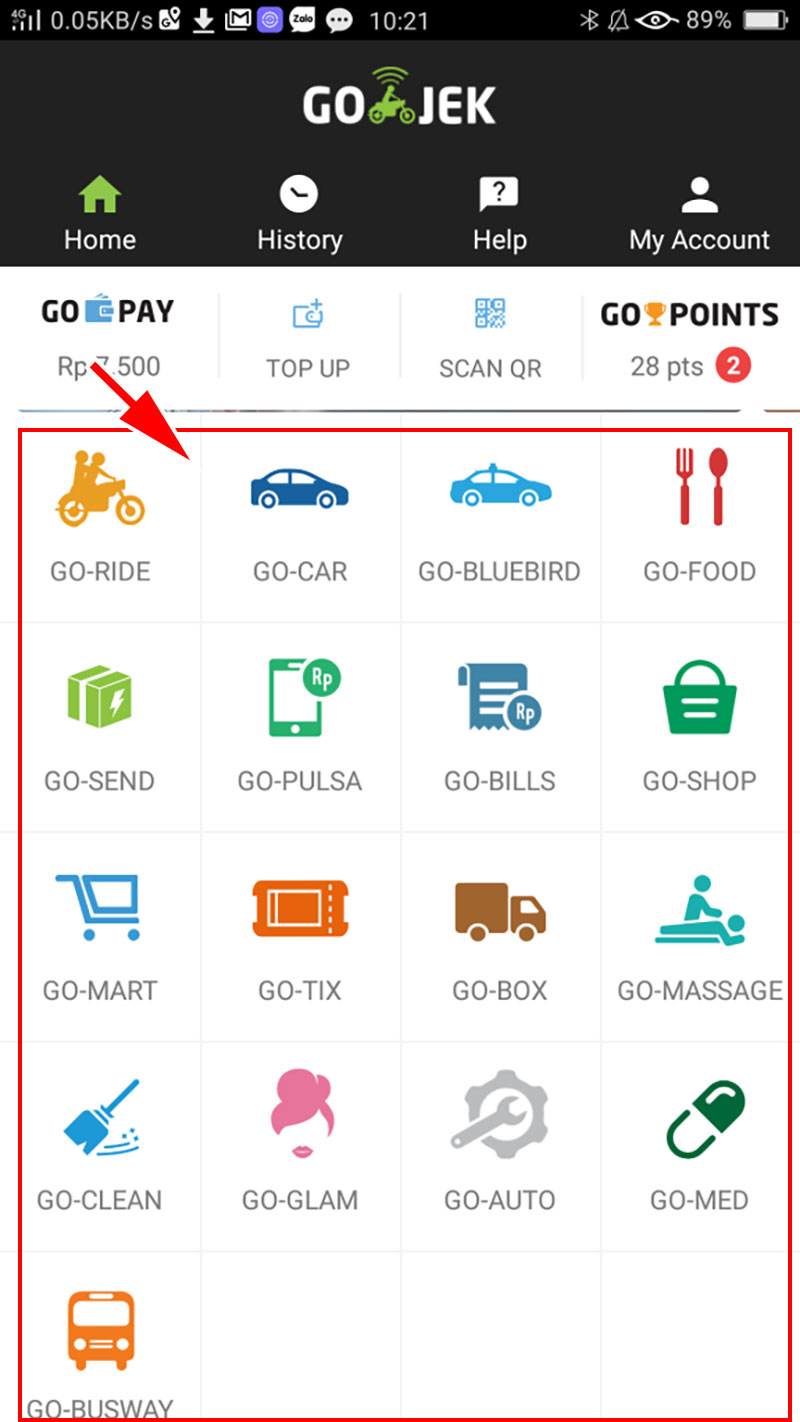800x1422 pixels.
Task: Pay bills with GO-BILLS
Action: (500, 727)
